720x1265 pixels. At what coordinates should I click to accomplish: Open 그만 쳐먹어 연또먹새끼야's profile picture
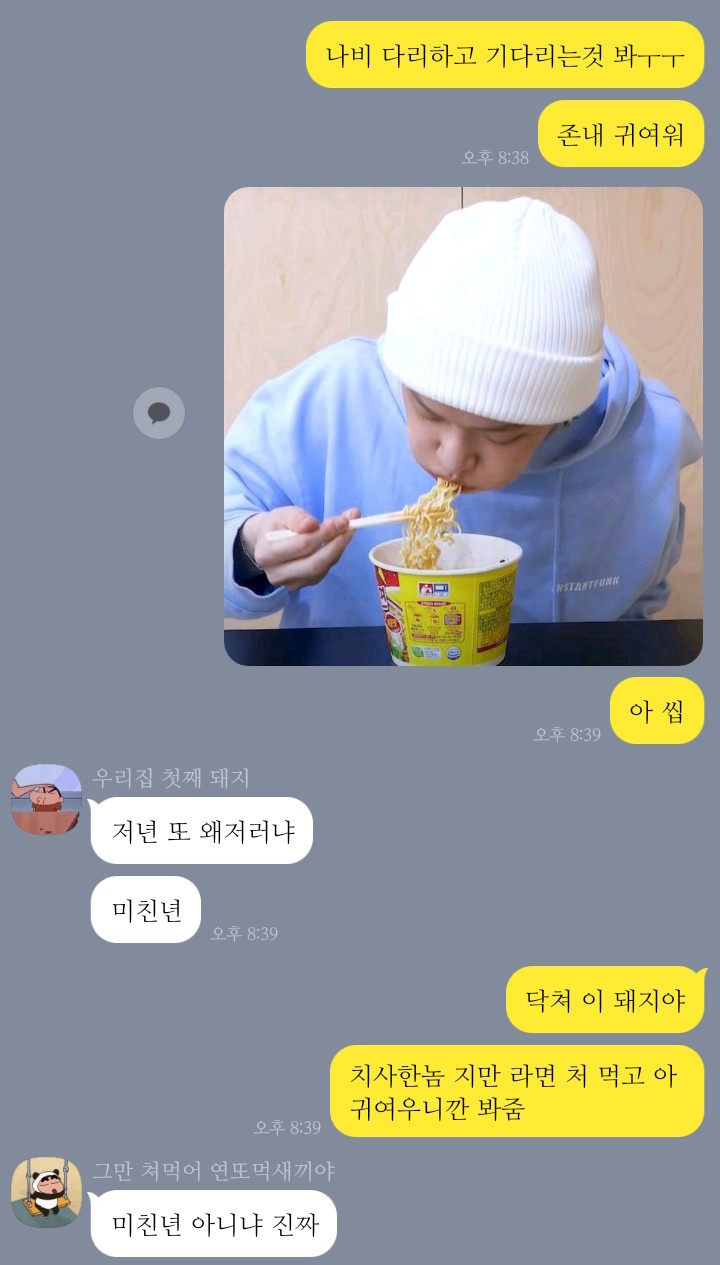pos(46,1192)
